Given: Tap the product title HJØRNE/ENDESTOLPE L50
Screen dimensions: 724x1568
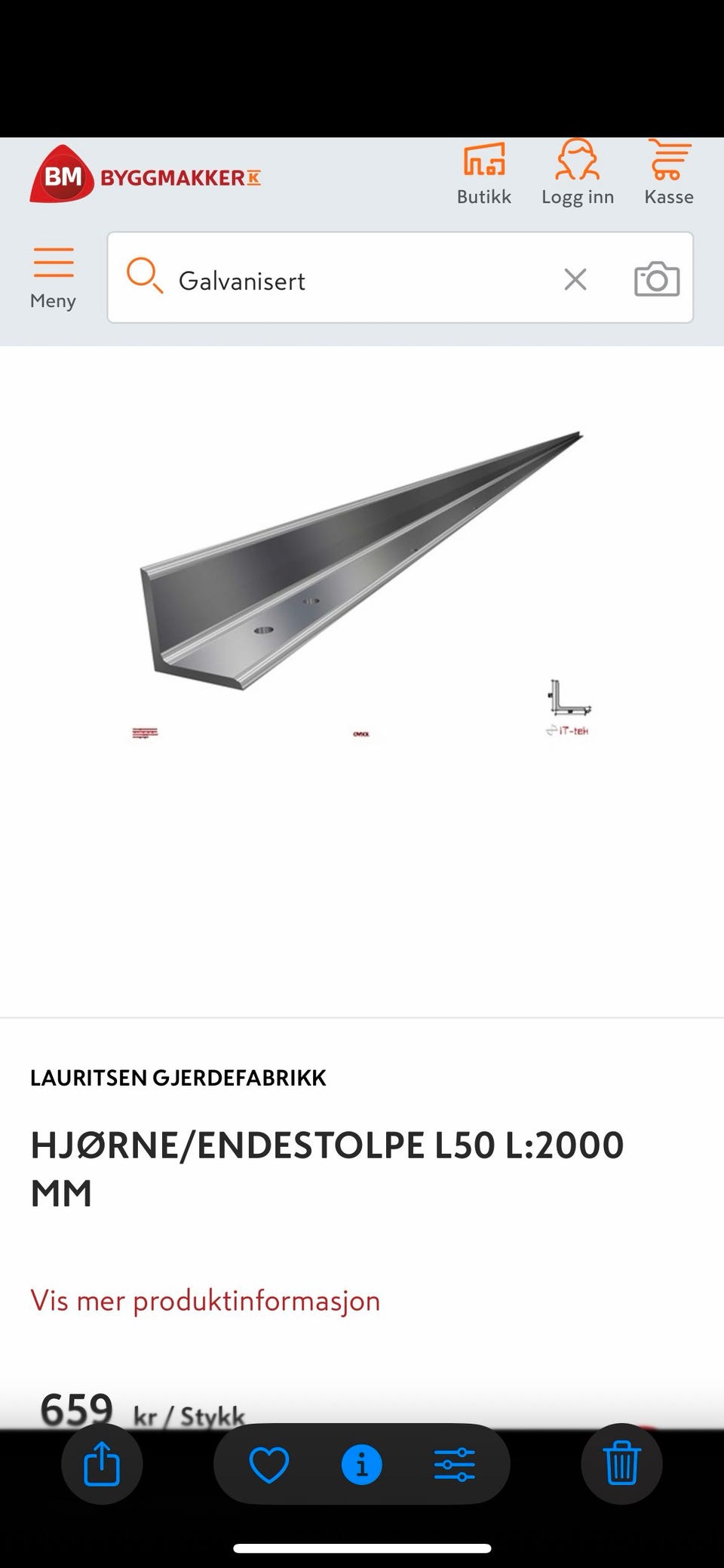Looking at the screenshot, I should pos(327,1145).
